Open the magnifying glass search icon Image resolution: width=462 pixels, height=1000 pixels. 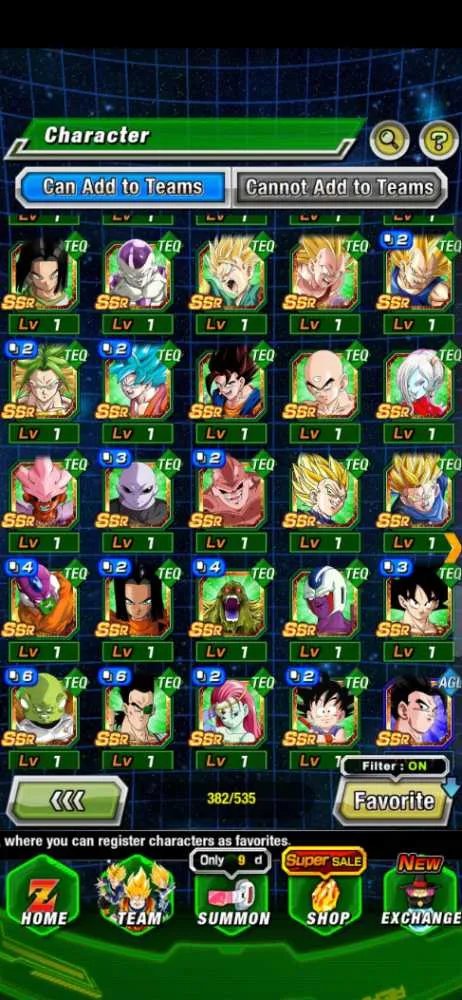pyautogui.click(x=389, y=140)
